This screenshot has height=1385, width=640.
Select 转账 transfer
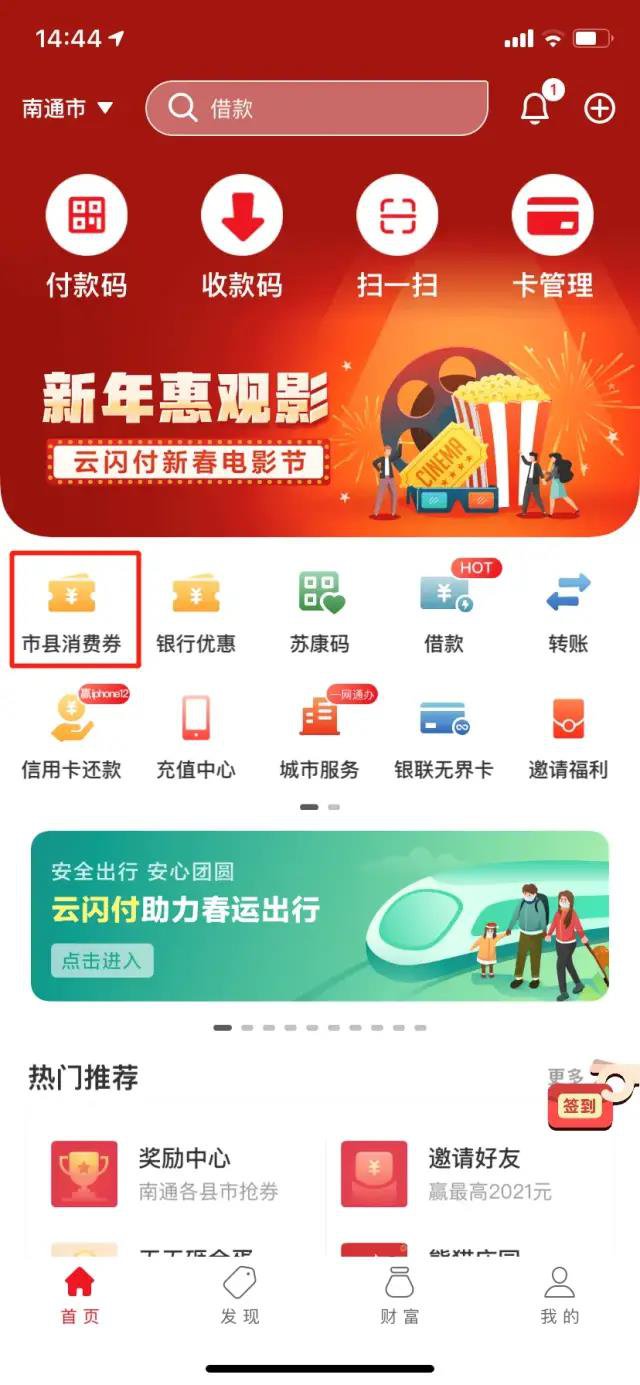(568, 610)
